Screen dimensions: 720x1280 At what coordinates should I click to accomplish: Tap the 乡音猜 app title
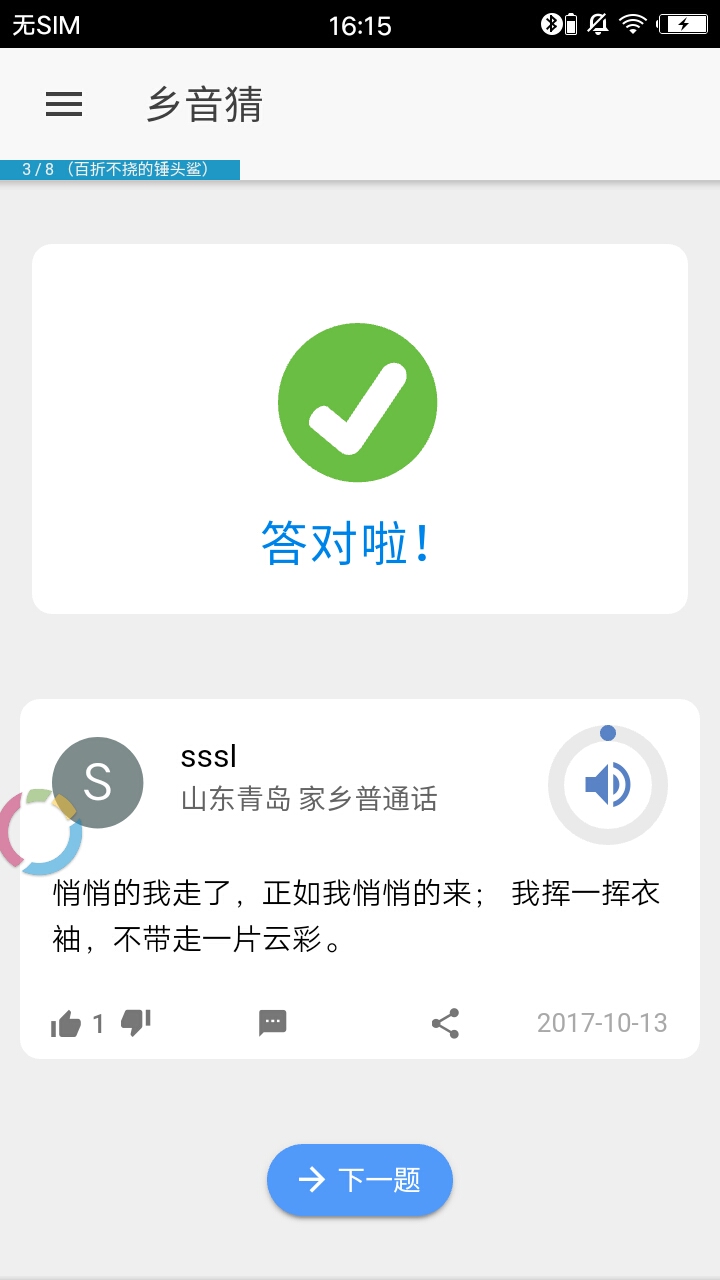point(204,104)
